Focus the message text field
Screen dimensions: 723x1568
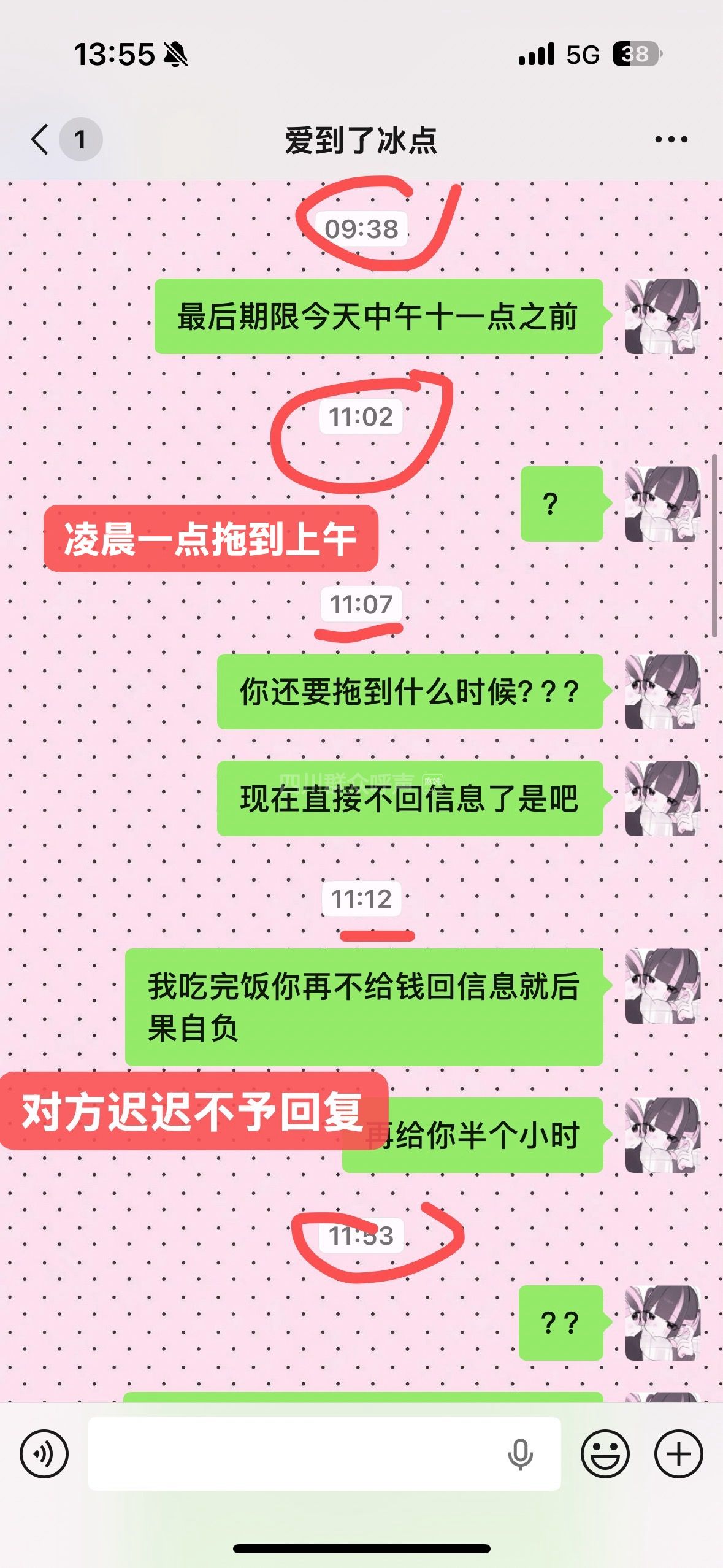click(294, 1453)
